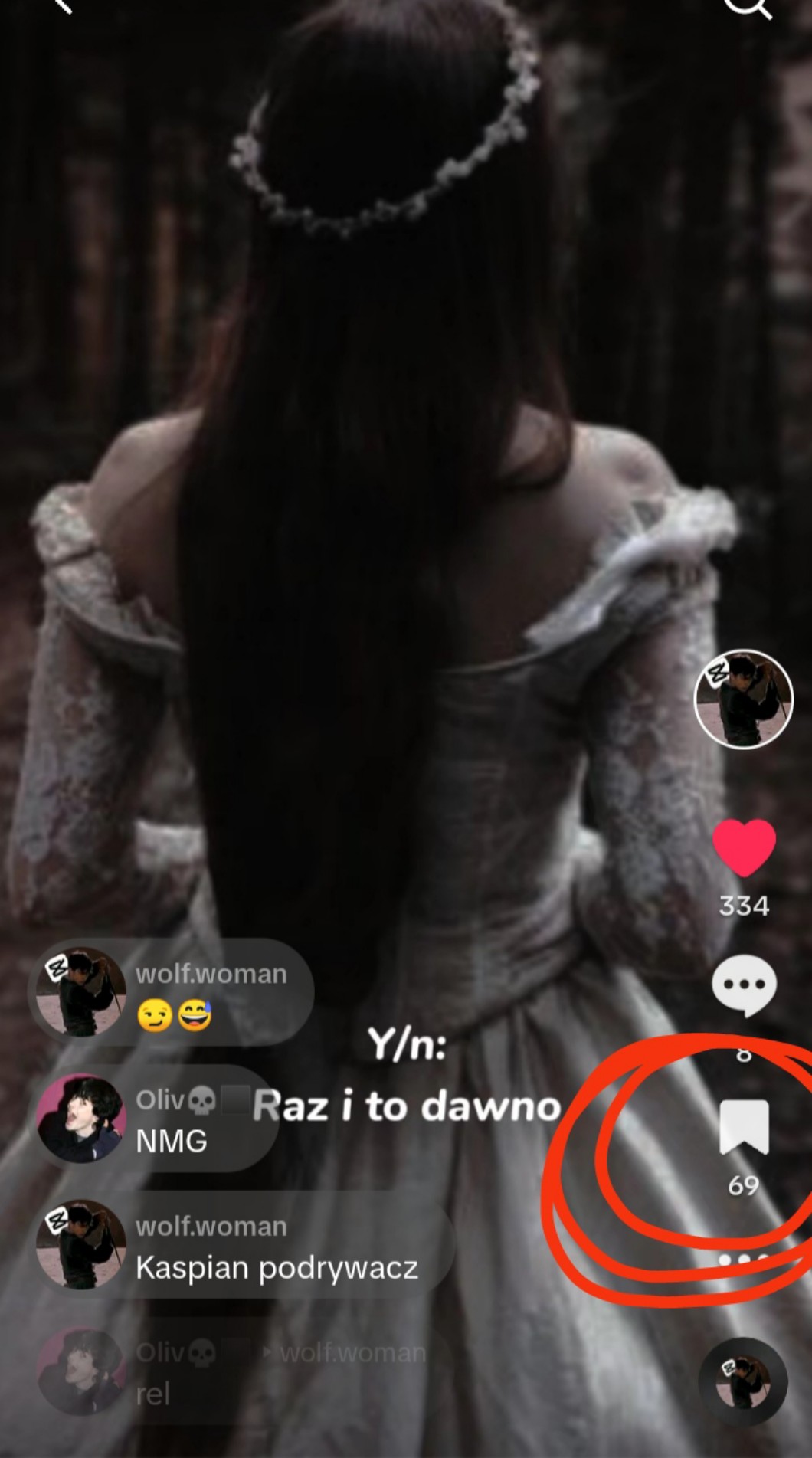Open the spinning sound disc

743,1383
